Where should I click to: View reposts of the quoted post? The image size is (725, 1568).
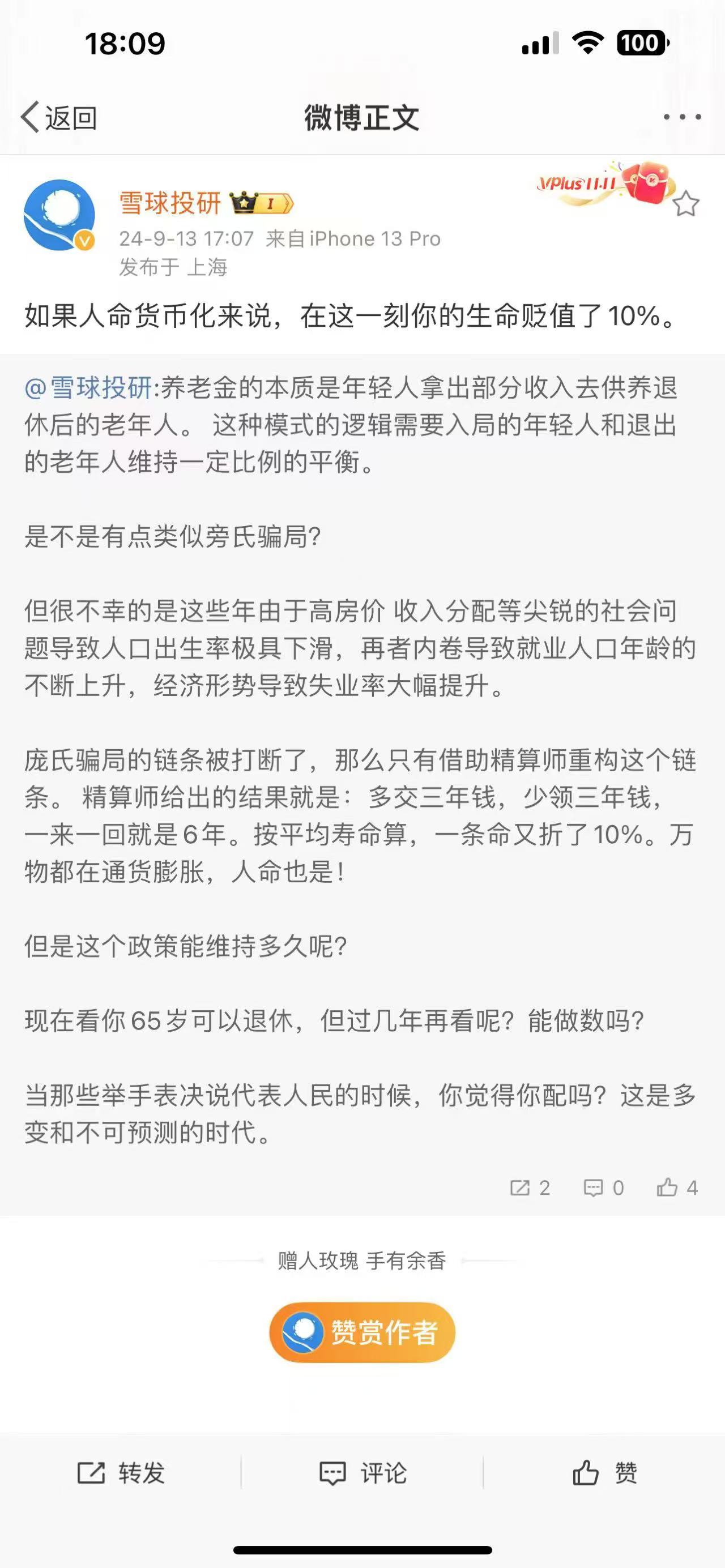(530, 1187)
